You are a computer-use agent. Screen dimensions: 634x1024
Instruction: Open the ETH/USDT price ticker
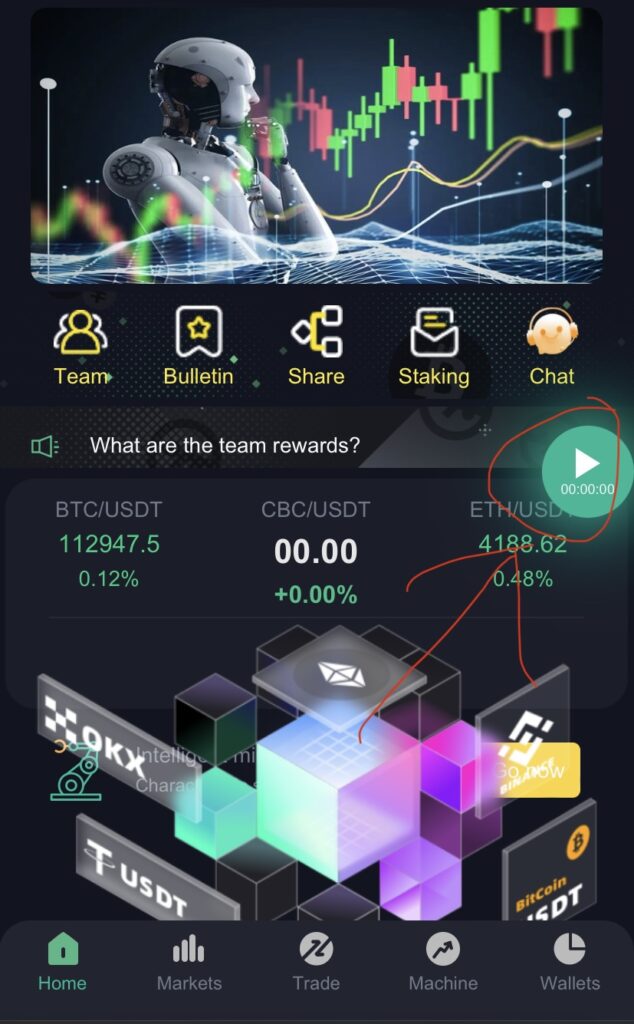pos(521,545)
